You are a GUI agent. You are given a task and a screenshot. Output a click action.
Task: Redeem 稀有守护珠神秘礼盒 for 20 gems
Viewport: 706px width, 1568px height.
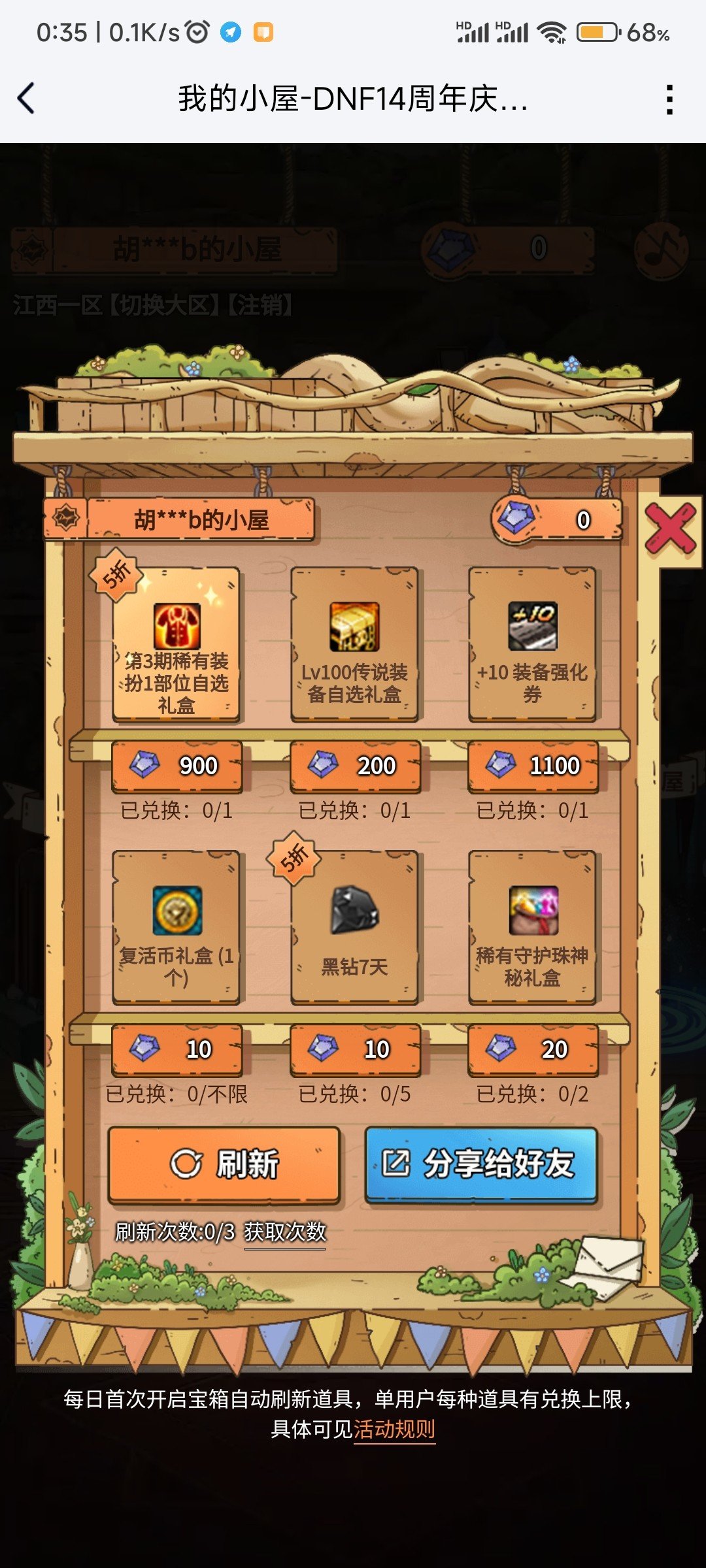[533, 1049]
